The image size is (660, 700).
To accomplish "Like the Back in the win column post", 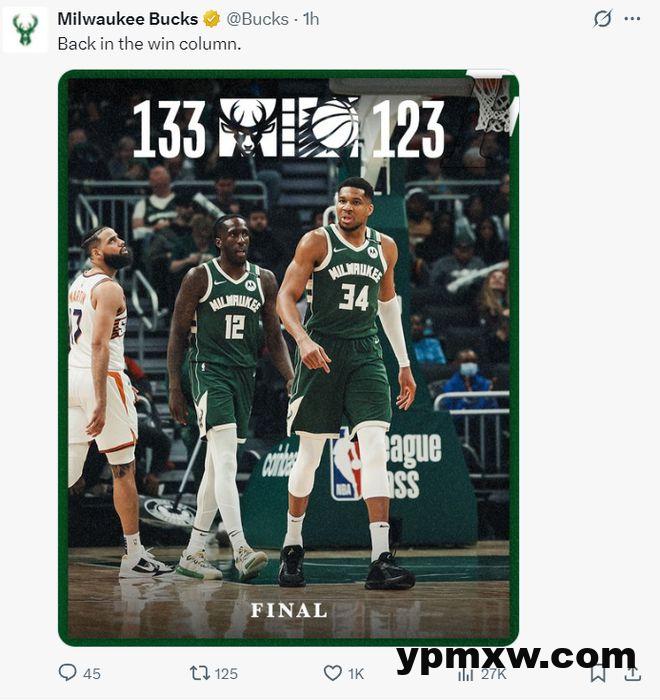I will [x=333, y=673].
